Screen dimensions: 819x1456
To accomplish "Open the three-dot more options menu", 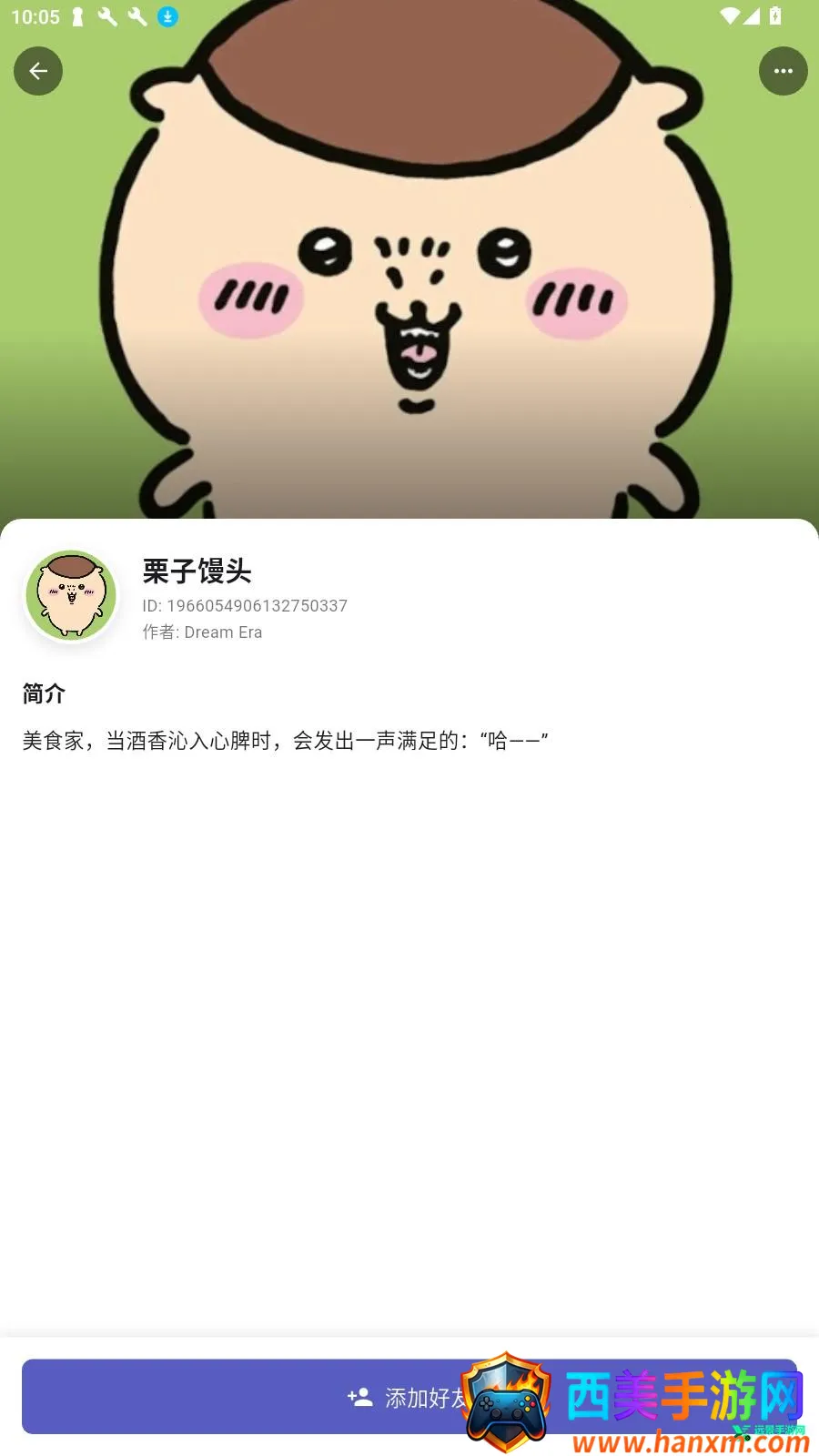I will point(783,70).
